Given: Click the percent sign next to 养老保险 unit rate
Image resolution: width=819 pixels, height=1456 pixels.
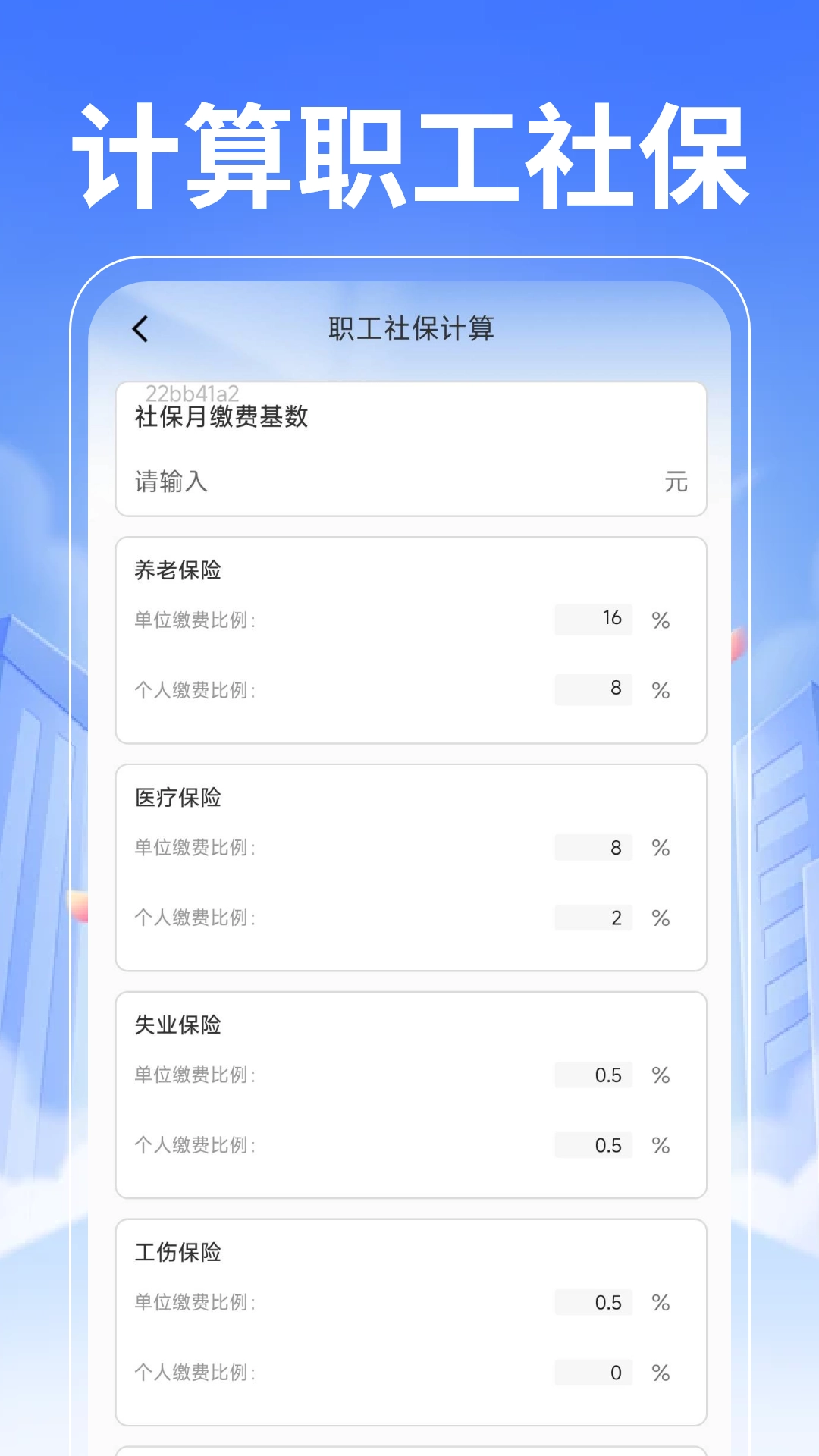Looking at the screenshot, I should click(x=661, y=619).
